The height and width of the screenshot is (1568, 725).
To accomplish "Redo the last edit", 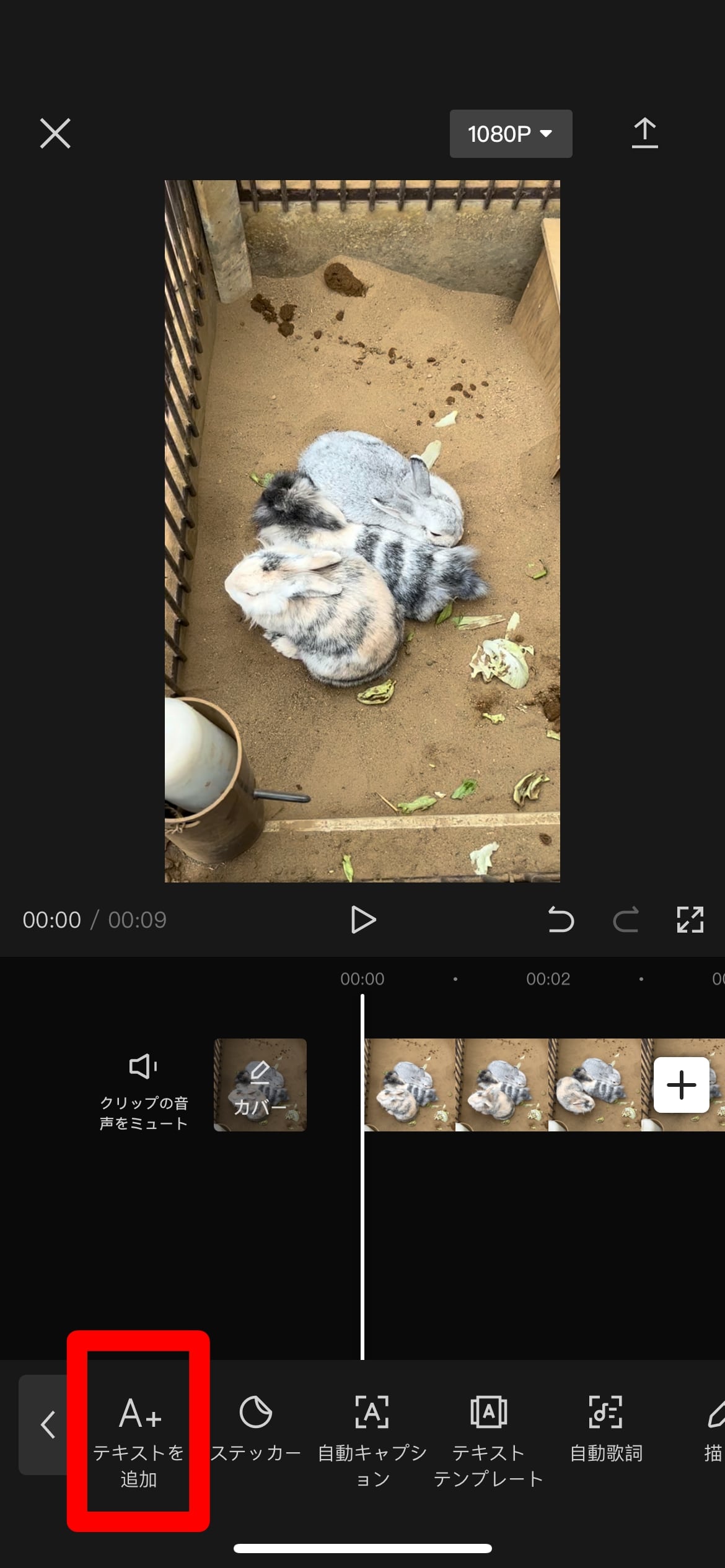I will pyautogui.click(x=626, y=920).
